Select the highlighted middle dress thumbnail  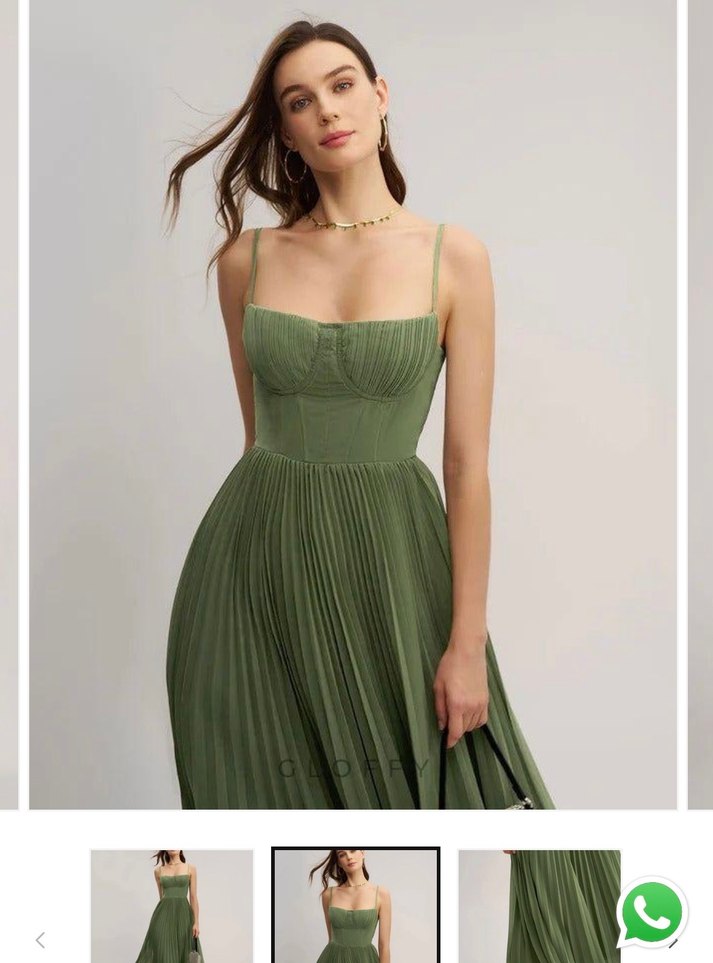[355, 906]
